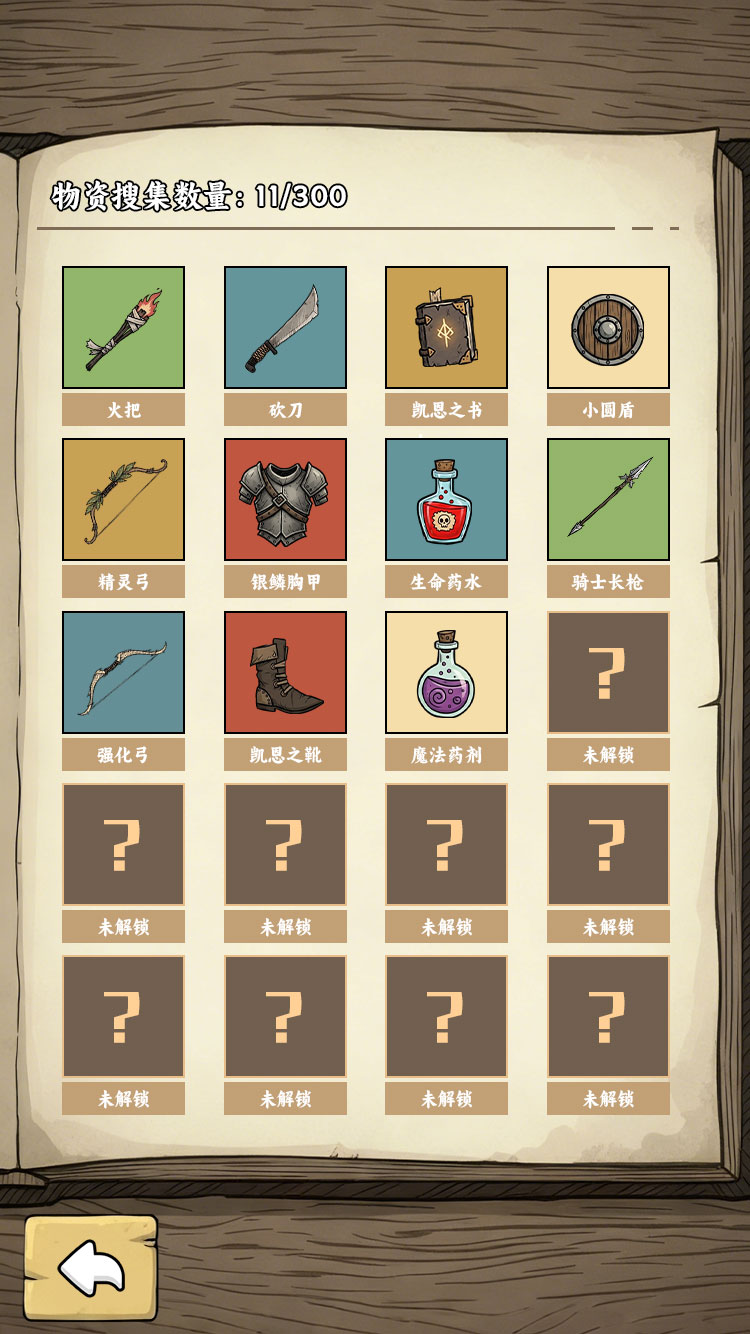
Task: Go back with the arrow button
Action: click(91, 1268)
